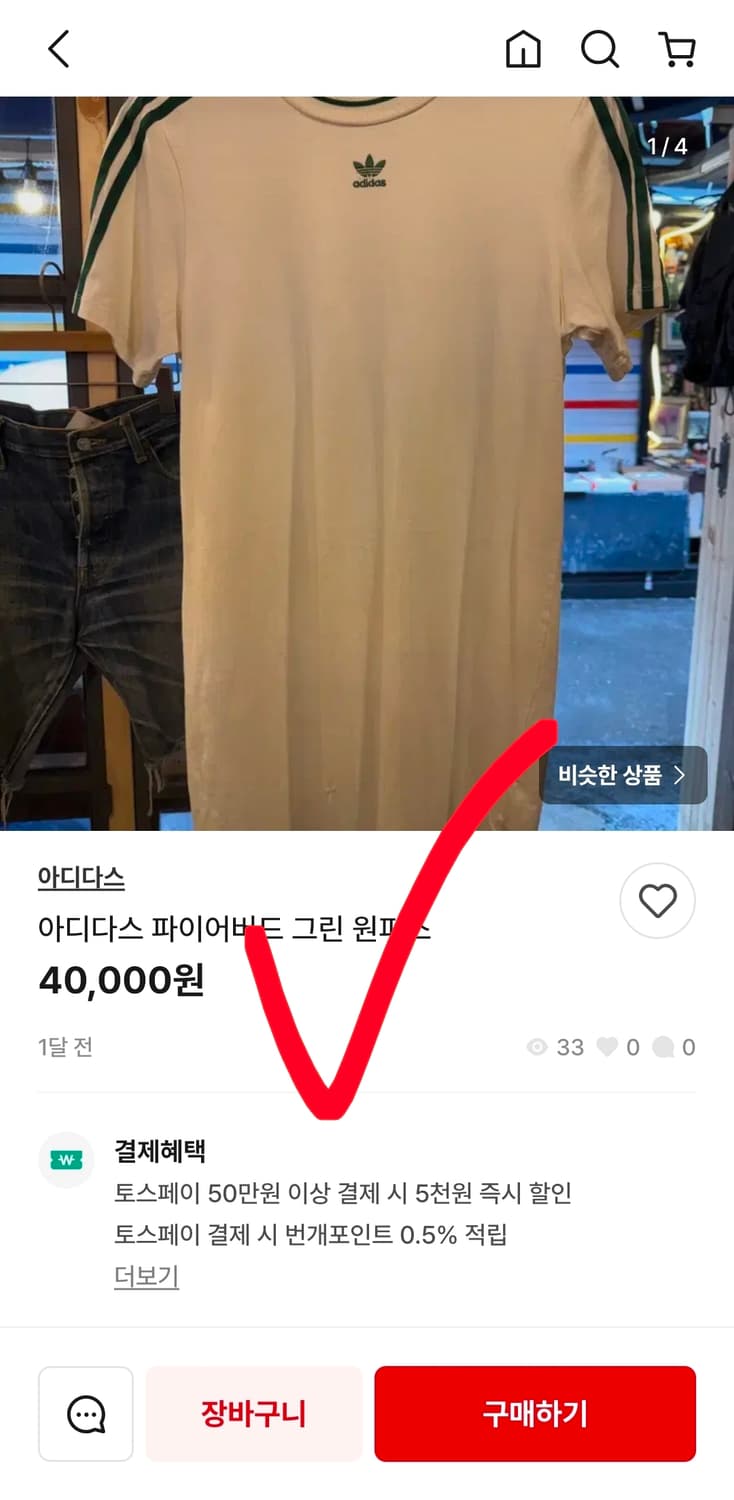Open chat with the speech bubble icon
This screenshot has height=1500, width=734.
pyautogui.click(x=85, y=1413)
